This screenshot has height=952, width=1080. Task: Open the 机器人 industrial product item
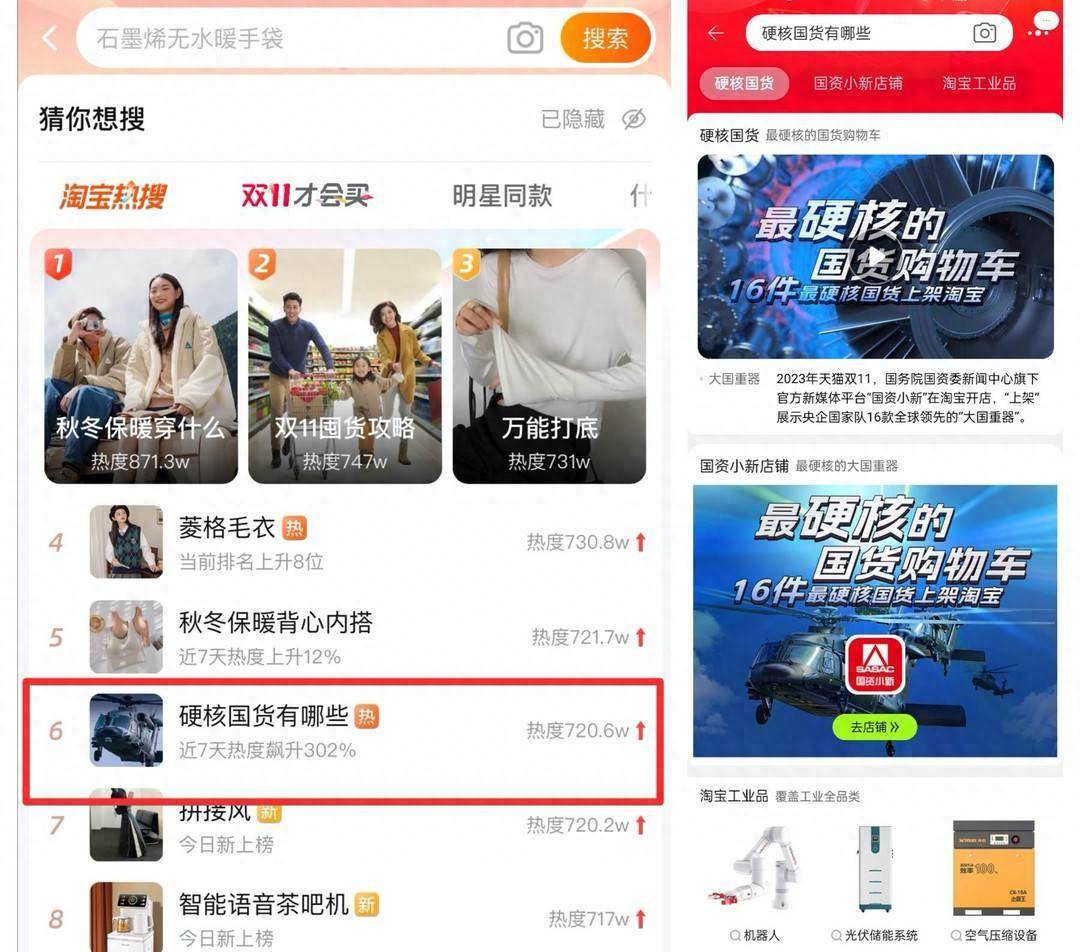(x=755, y=878)
